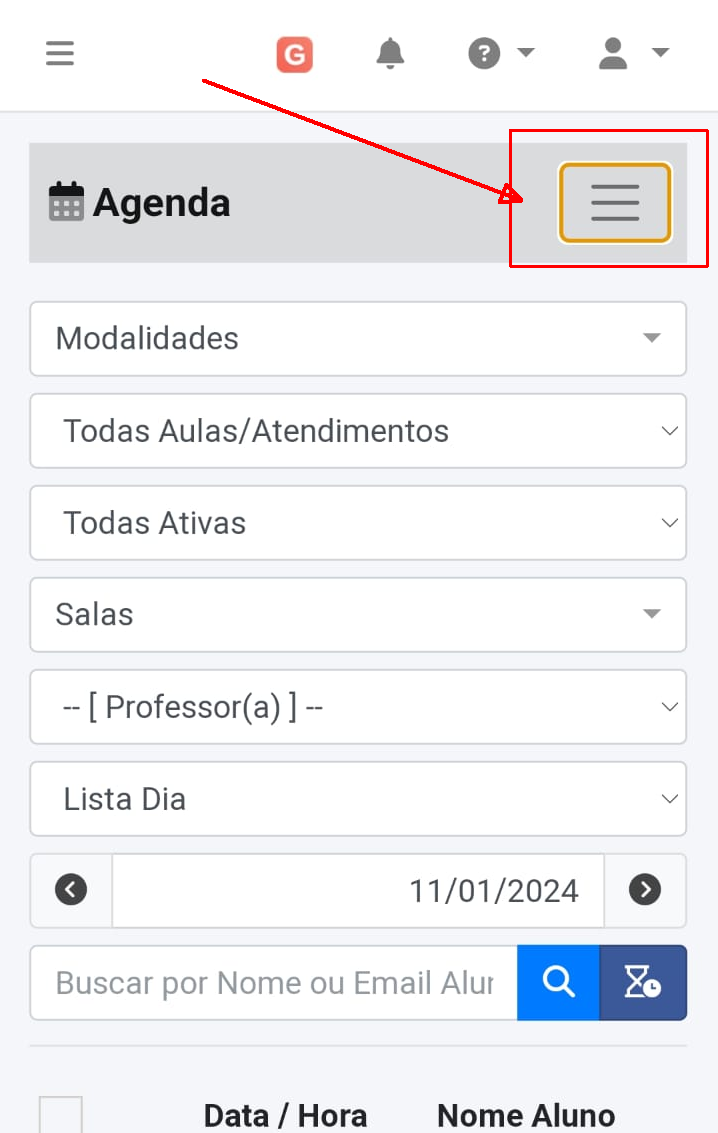Focus the search by name or email field
This screenshot has width=718, height=1133.
point(273,983)
